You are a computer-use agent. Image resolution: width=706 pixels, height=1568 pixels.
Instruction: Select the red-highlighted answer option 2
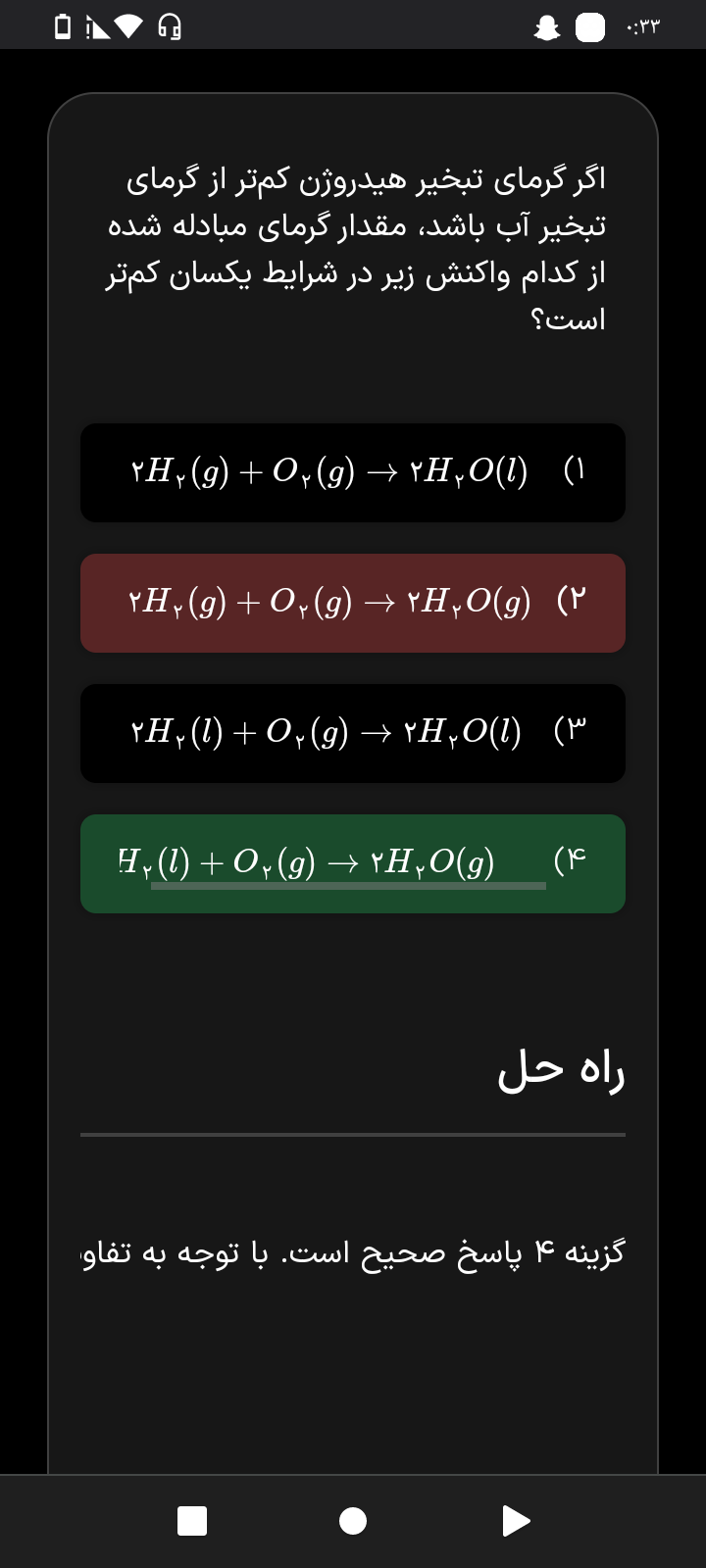(353, 603)
